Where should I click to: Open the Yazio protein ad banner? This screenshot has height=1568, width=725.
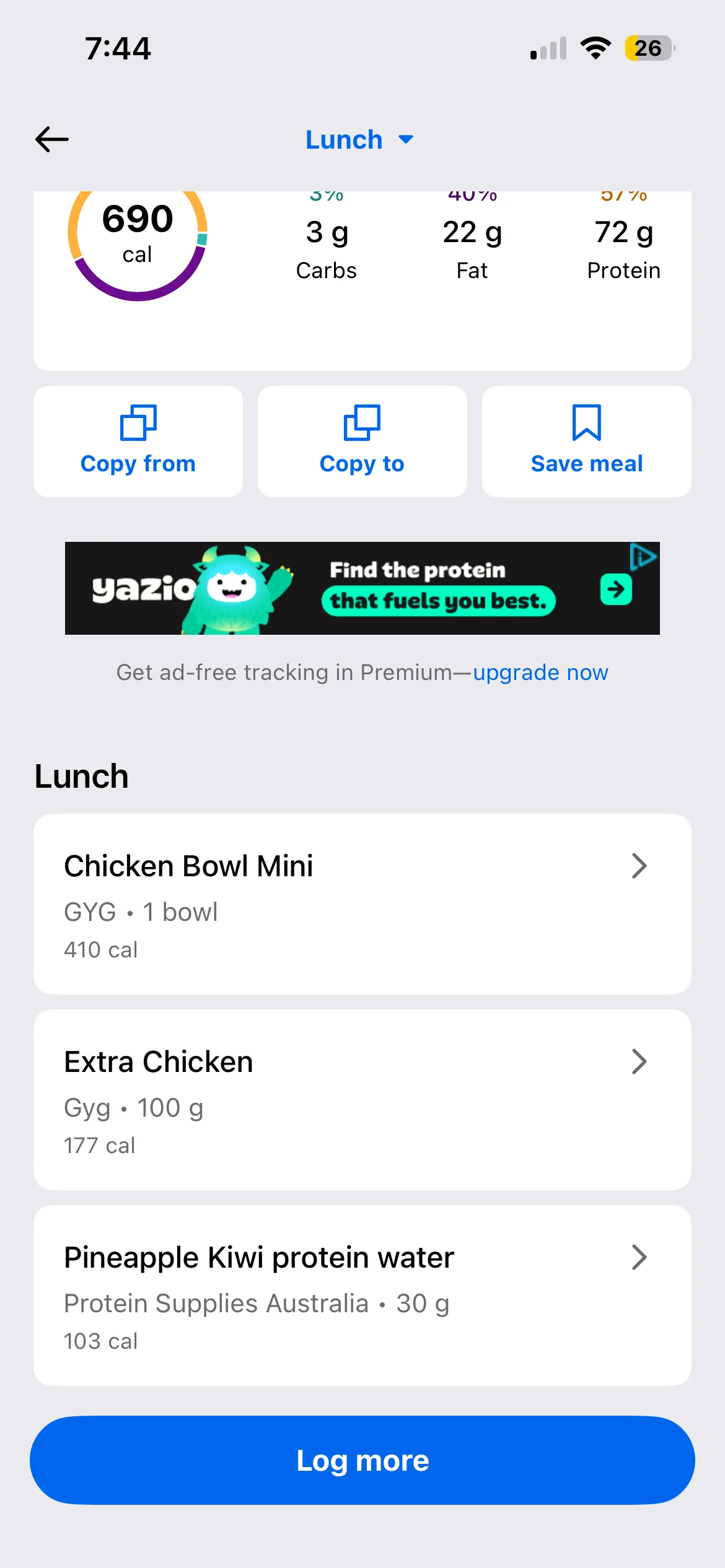tap(362, 588)
